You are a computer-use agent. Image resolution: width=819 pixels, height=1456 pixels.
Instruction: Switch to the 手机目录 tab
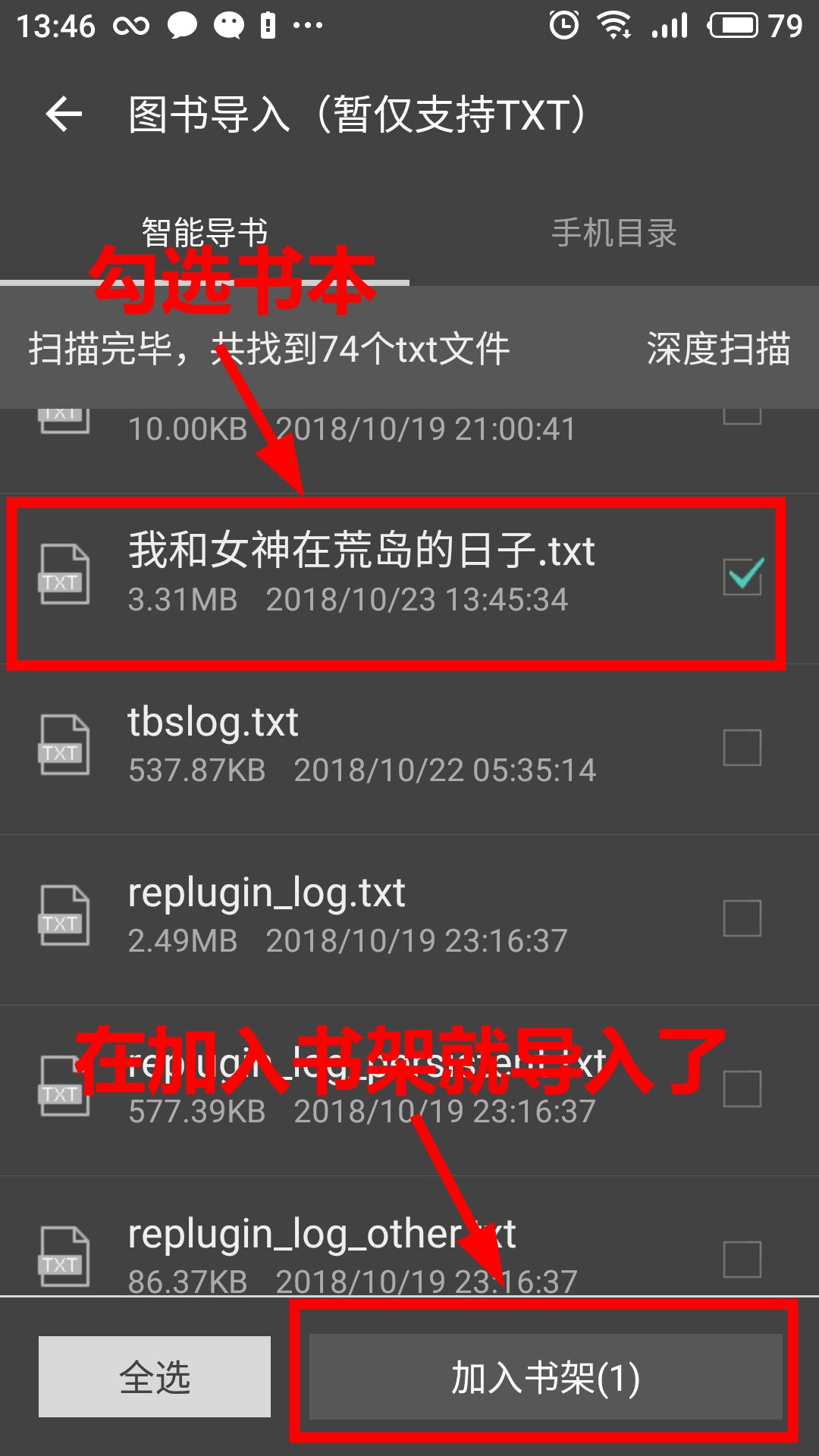pyautogui.click(x=613, y=233)
